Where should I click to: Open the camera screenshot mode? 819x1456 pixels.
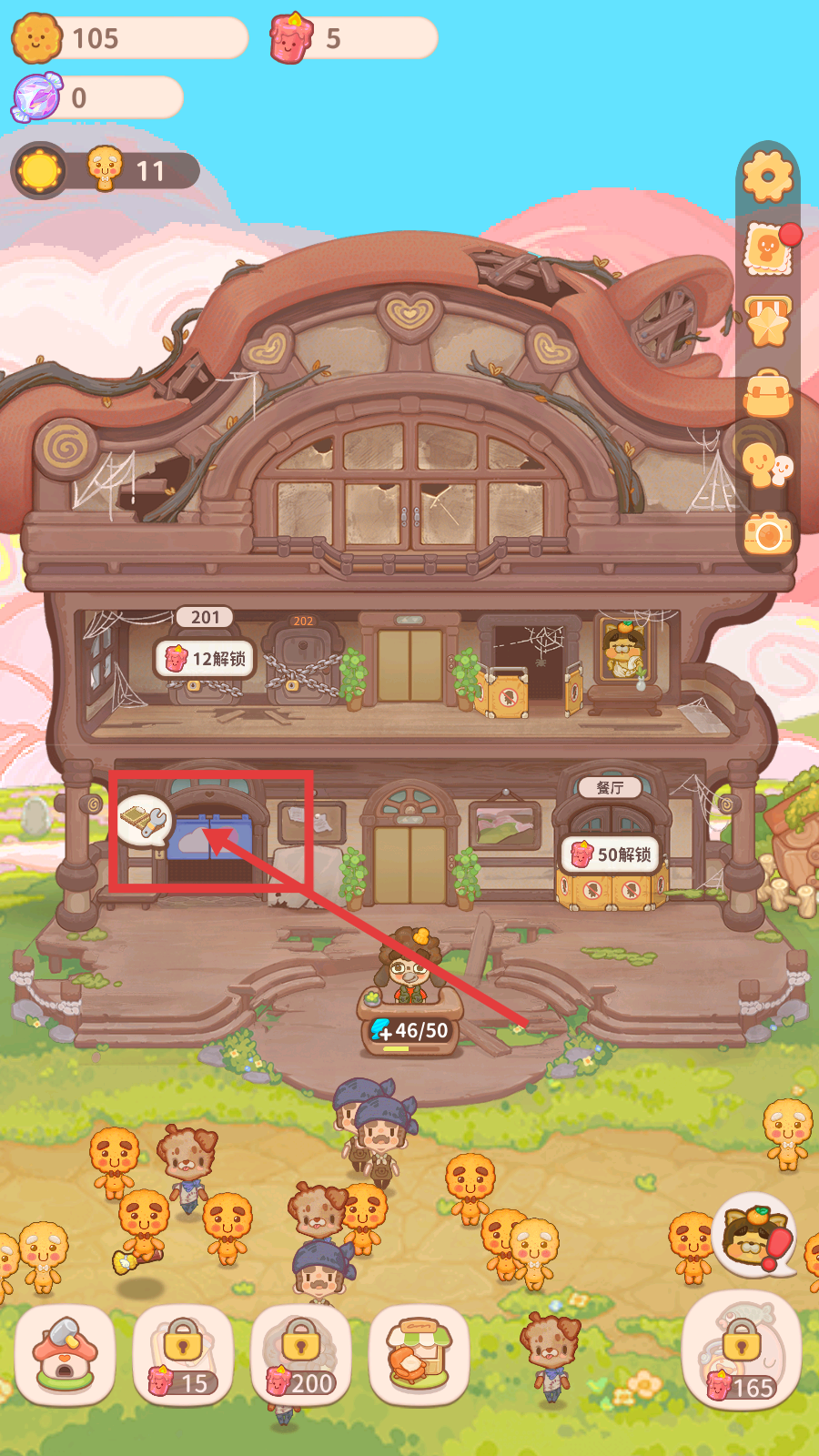tap(767, 534)
